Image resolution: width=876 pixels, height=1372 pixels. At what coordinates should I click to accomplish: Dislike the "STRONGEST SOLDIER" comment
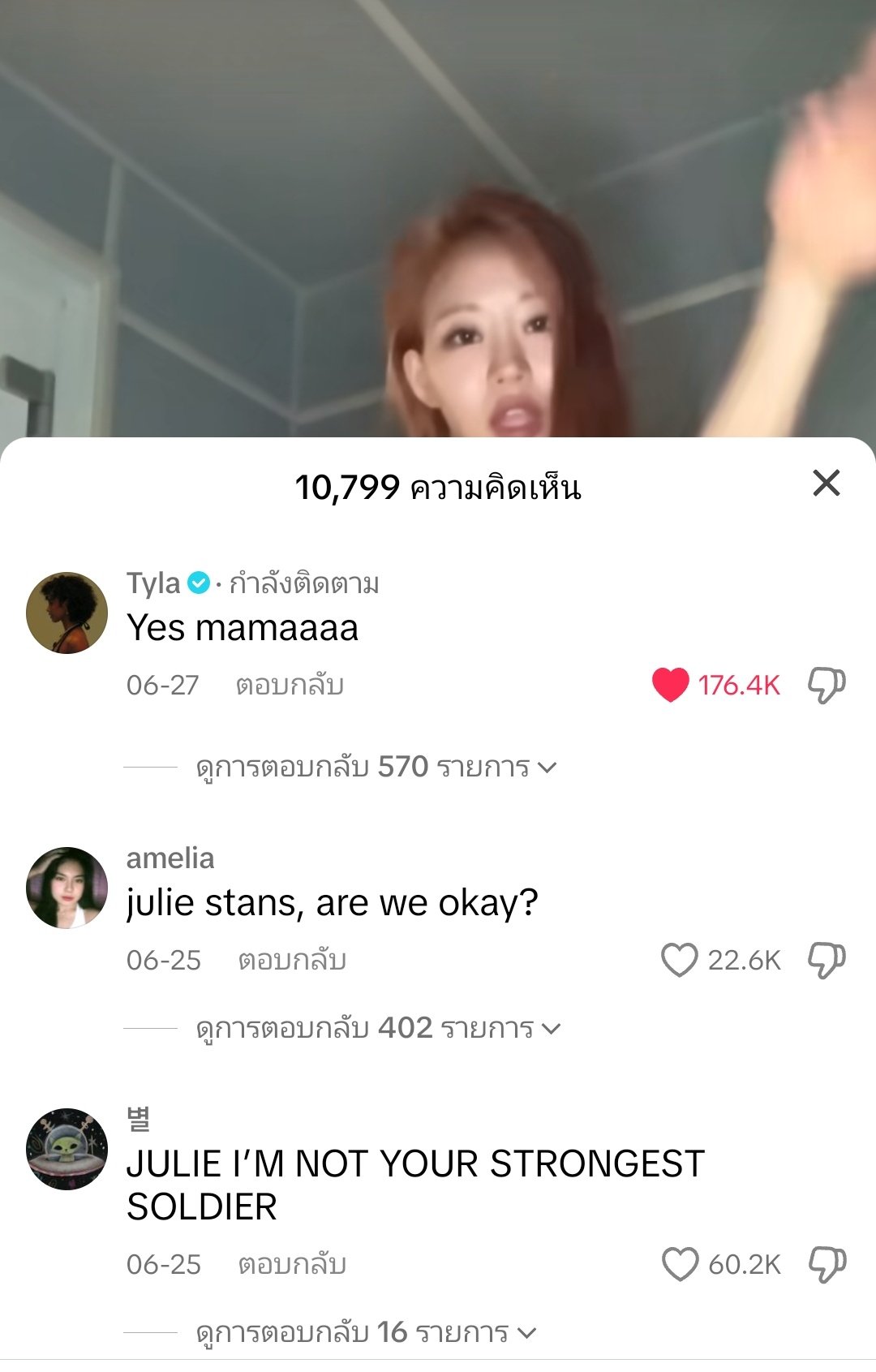tap(827, 1264)
